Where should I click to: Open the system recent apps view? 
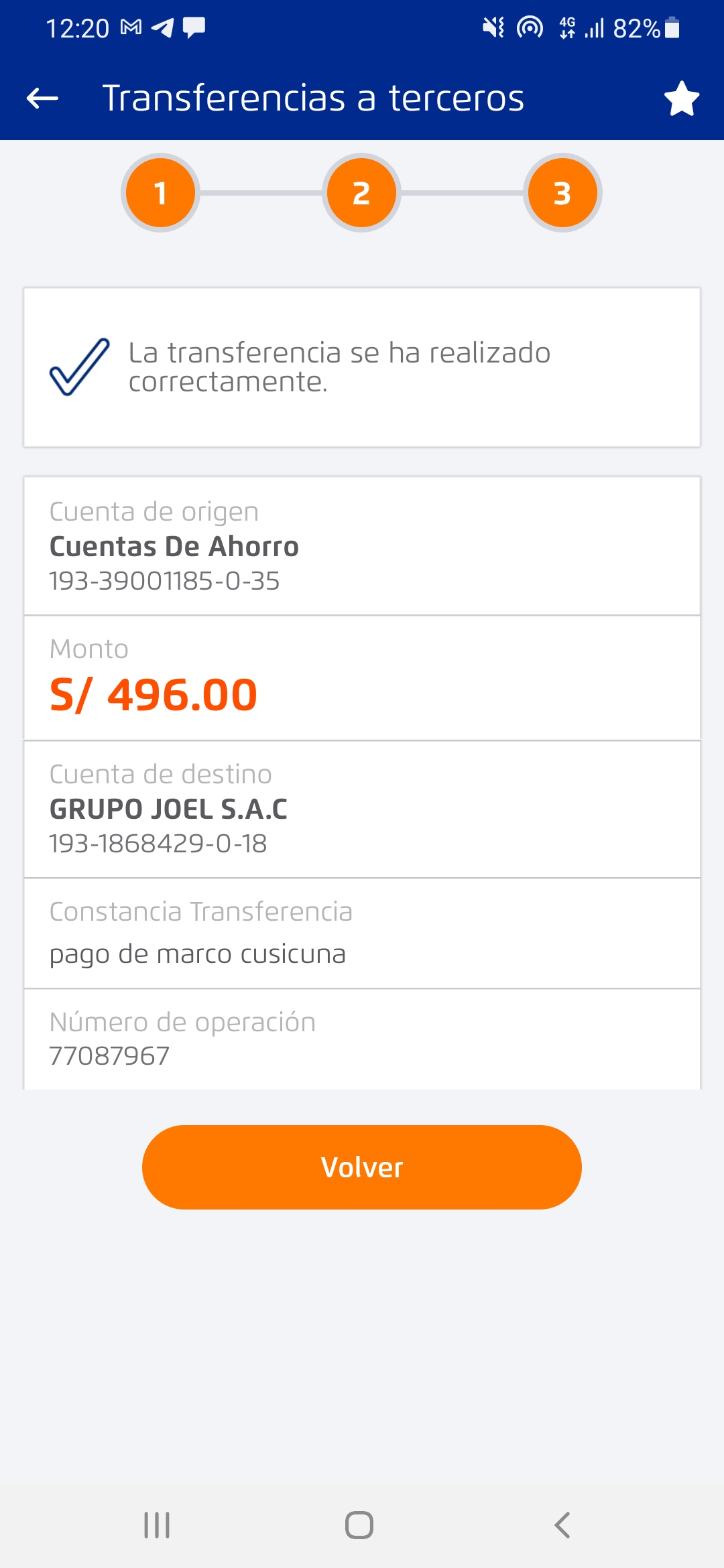pyautogui.click(x=157, y=1525)
